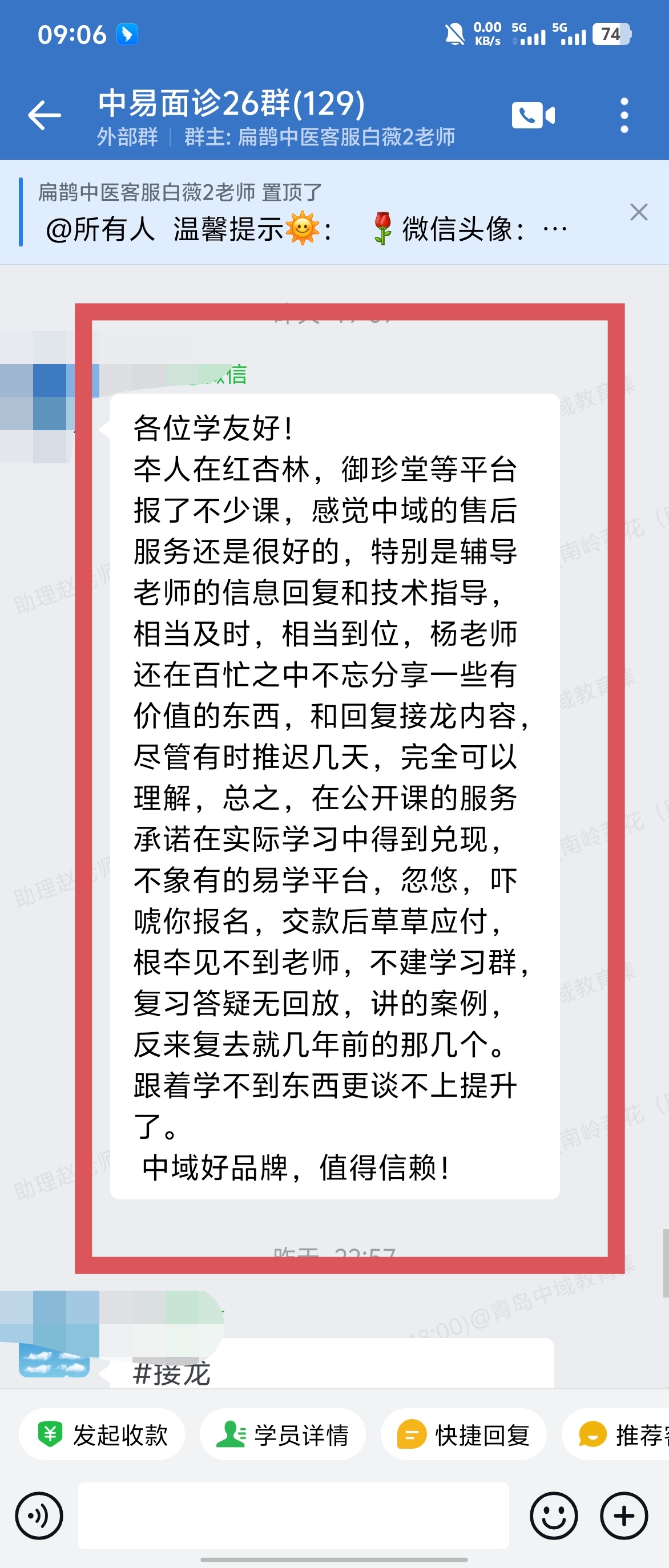Viewport: 669px width, 1568px height.
Task: Open the three-dot overflow menu
Action: coord(623,115)
